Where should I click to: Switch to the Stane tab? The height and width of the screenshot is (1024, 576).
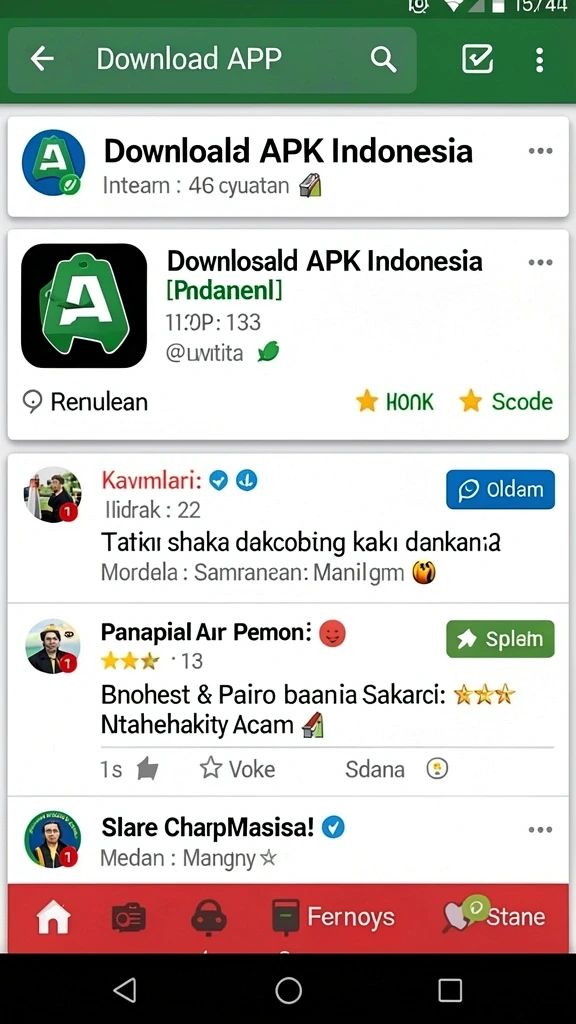(494, 916)
